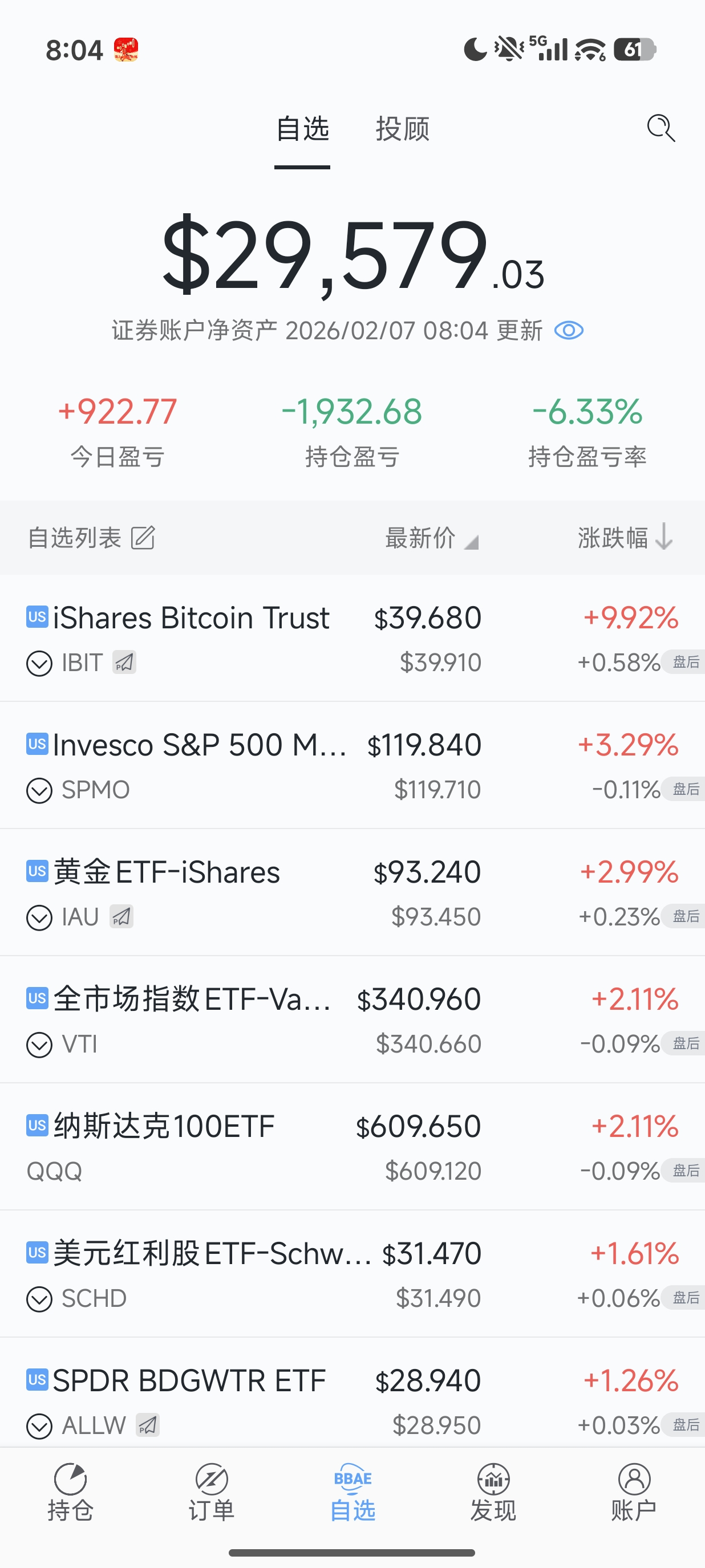The image size is (705, 1568).
Task: Sort the list by 最新价
Action: 431,538
